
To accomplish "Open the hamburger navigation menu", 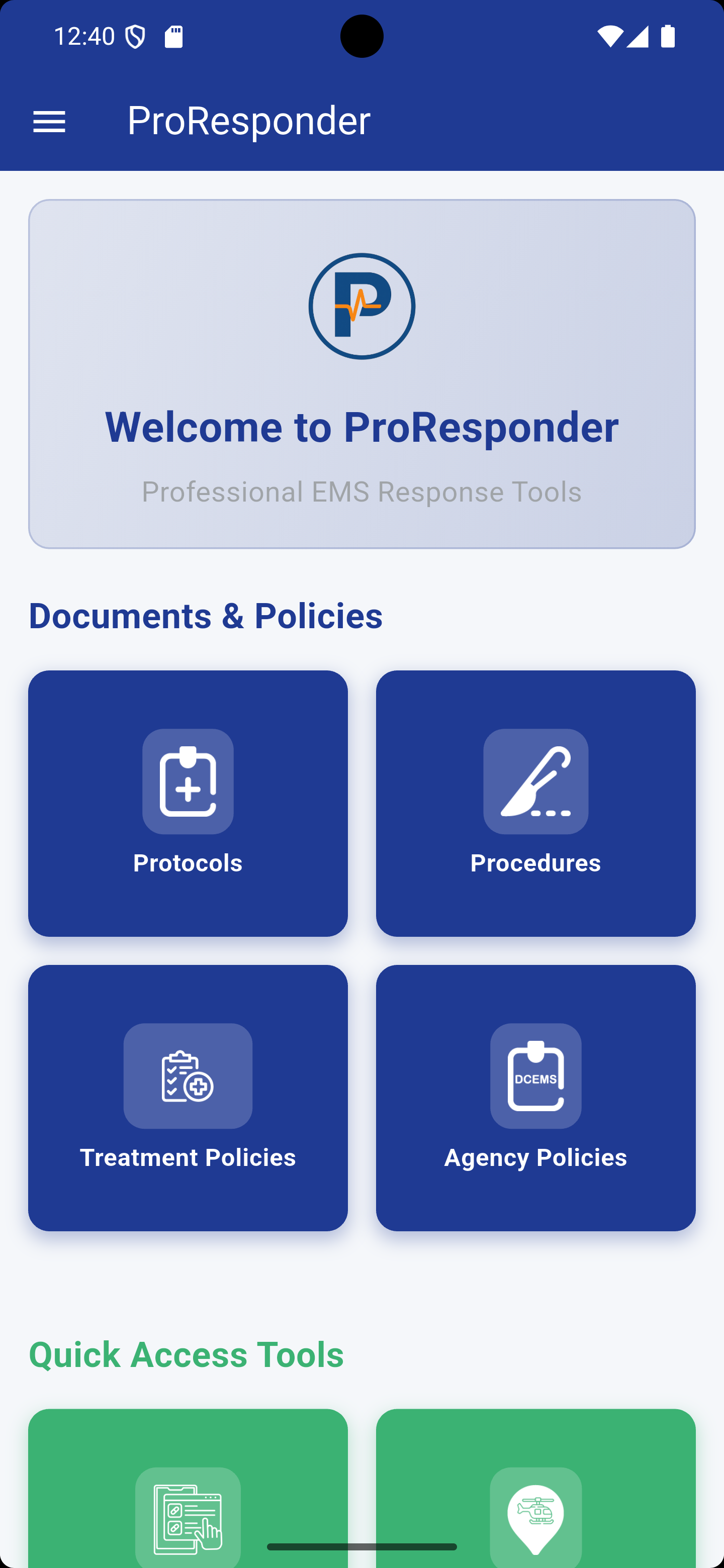I will pyautogui.click(x=49, y=122).
